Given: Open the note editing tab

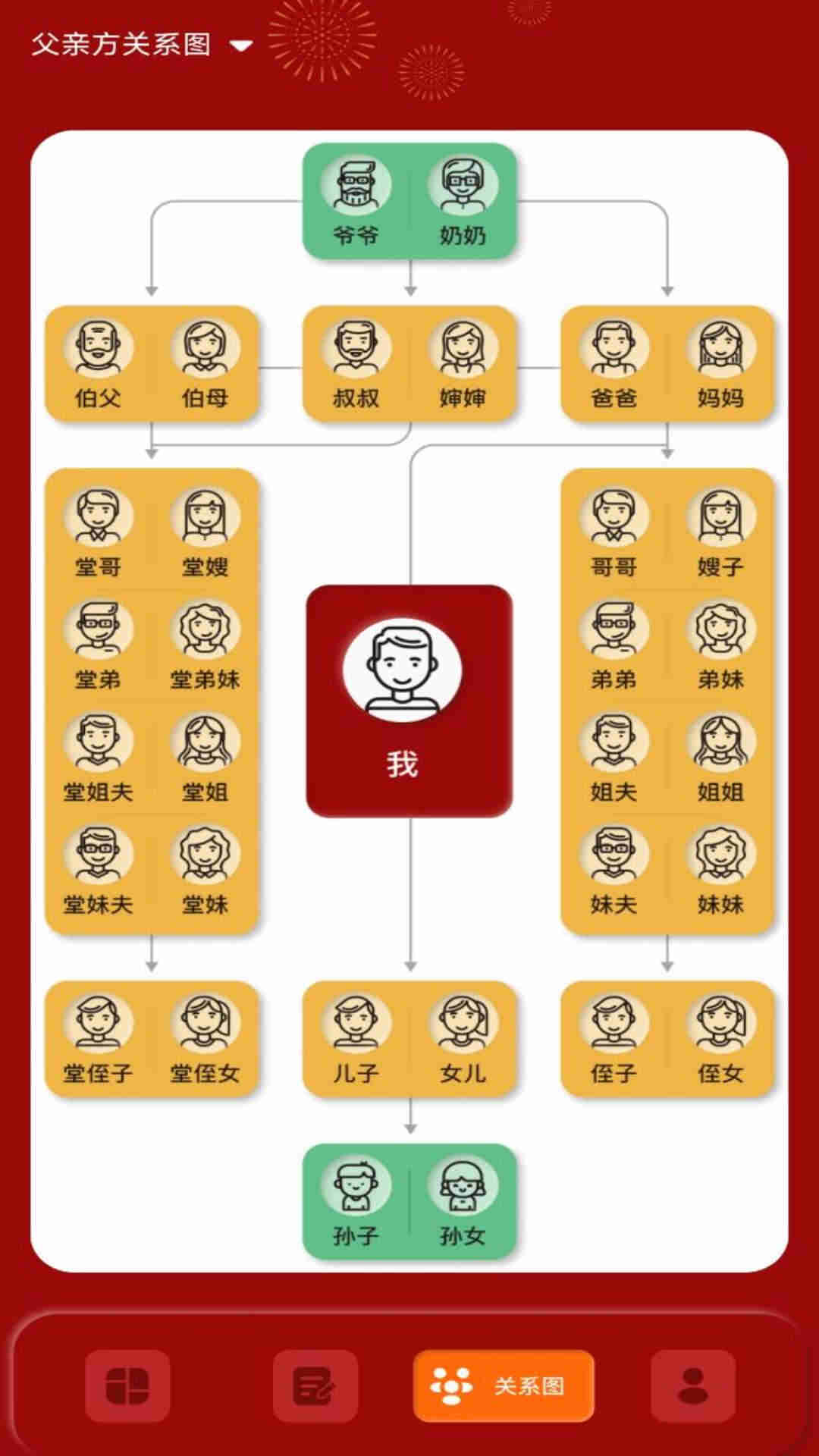Looking at the screenshot, I should click(x=315, y=1385).
